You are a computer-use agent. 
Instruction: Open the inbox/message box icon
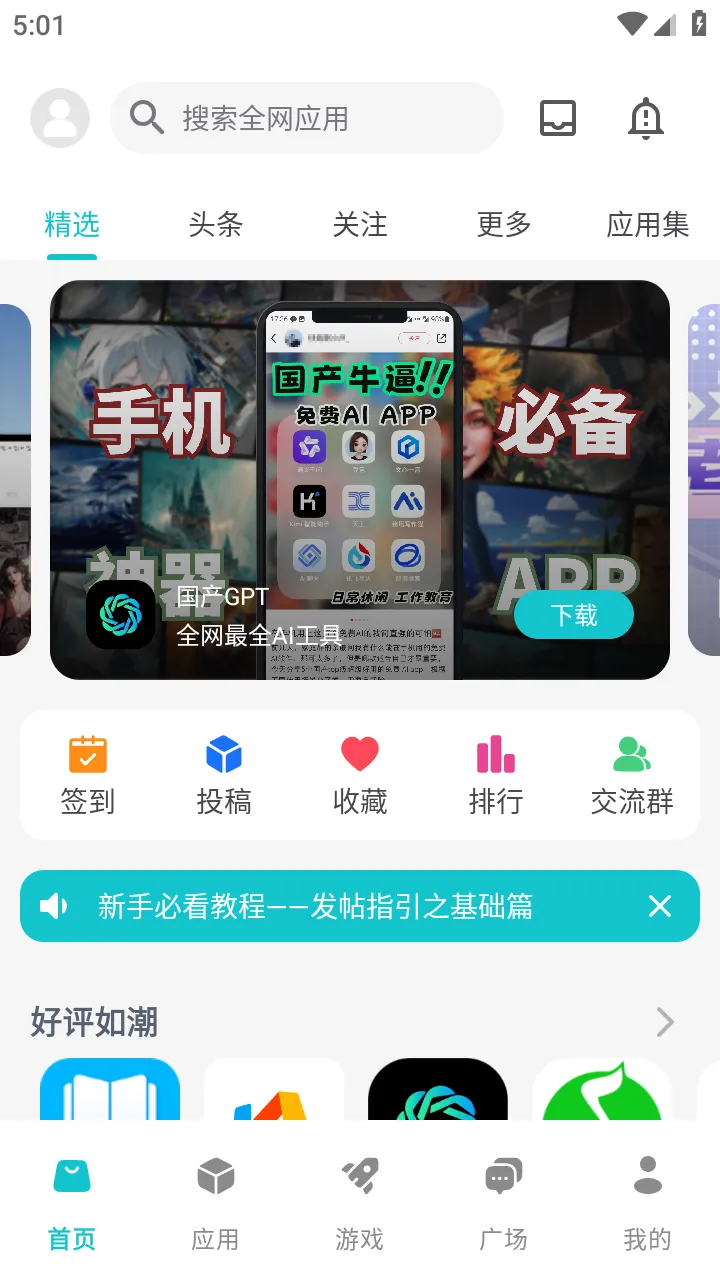558,117
